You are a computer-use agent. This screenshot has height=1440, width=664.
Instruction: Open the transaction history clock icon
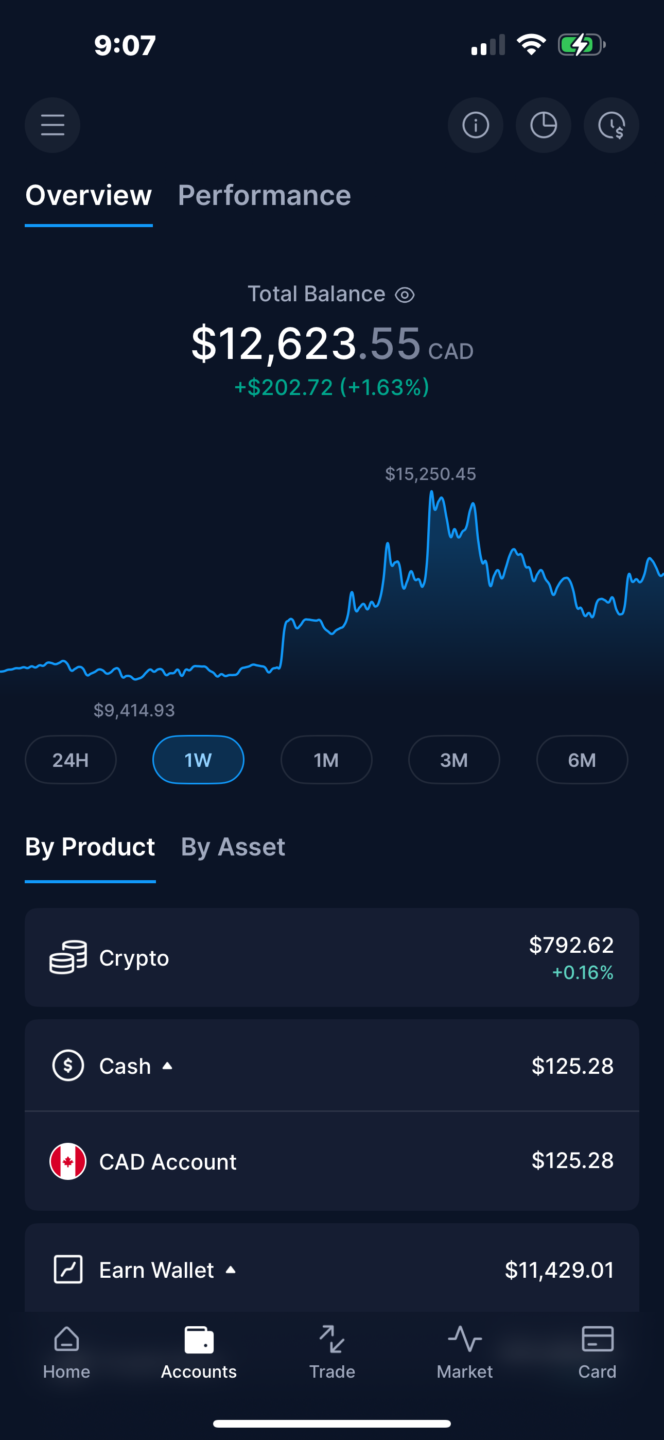coord(611,125)
